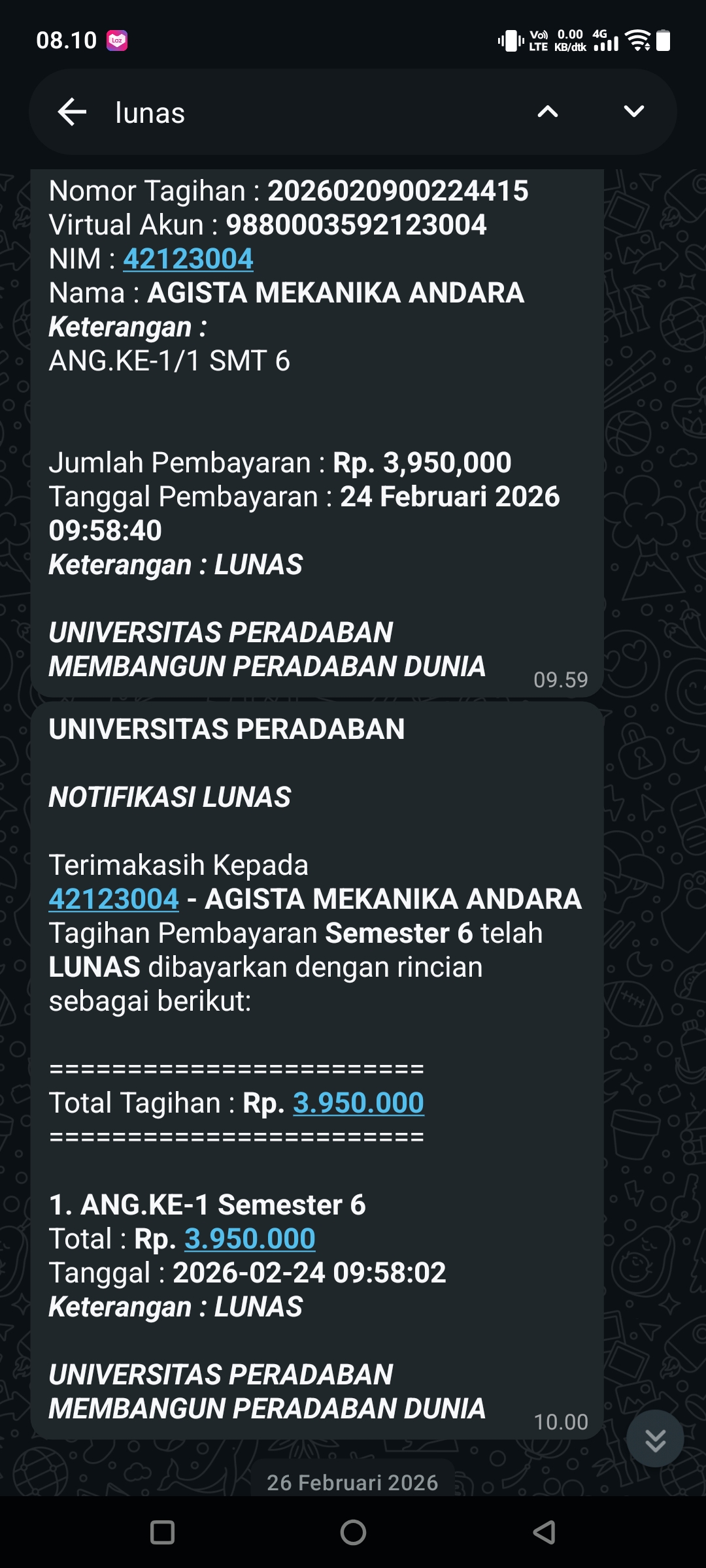Tap the 3.950.000 link next to Total Tagihan

tap(359, 1103)
